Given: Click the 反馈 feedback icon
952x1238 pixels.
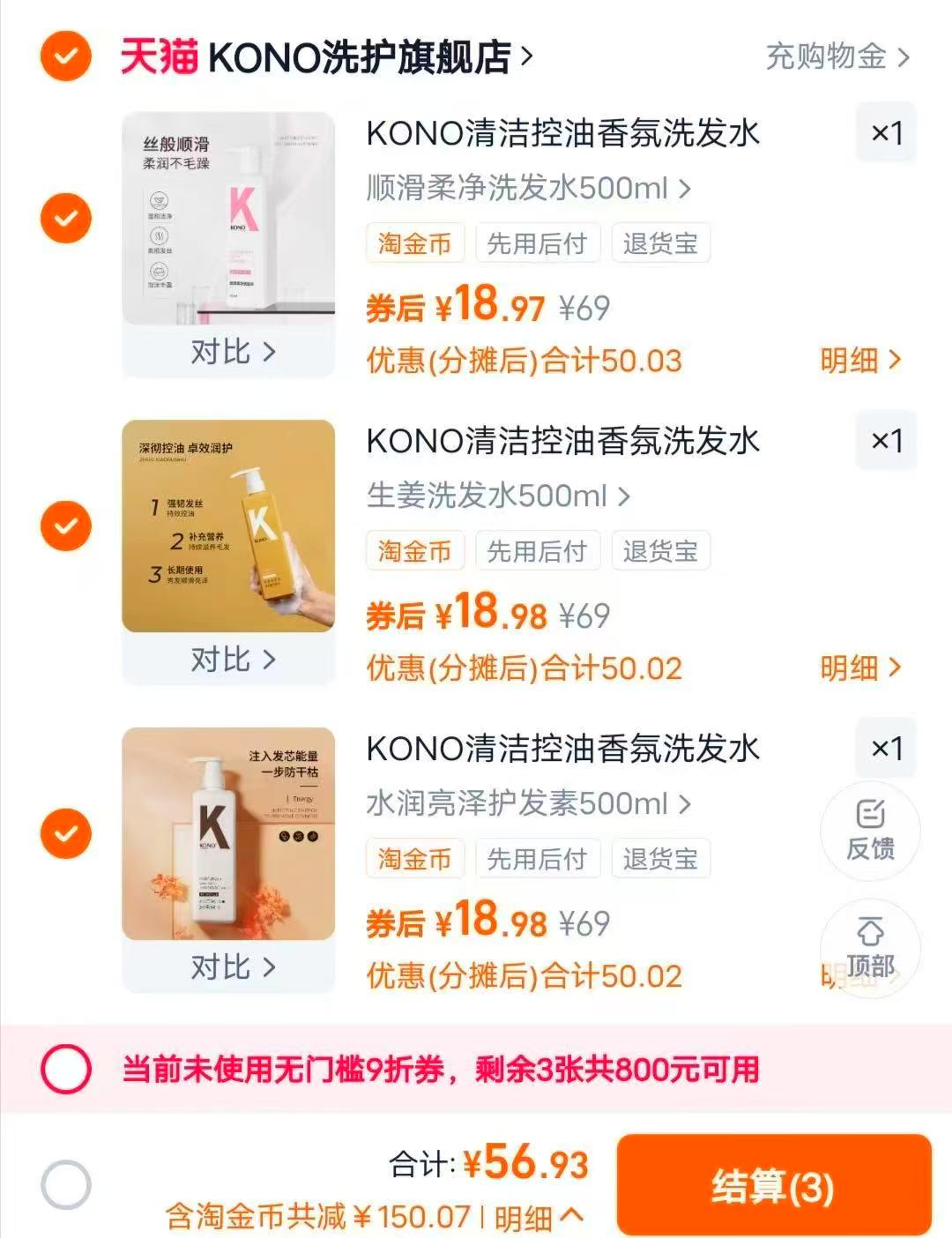Looking at the screenshot, I should pyautogui.click(x=869, y=830).
